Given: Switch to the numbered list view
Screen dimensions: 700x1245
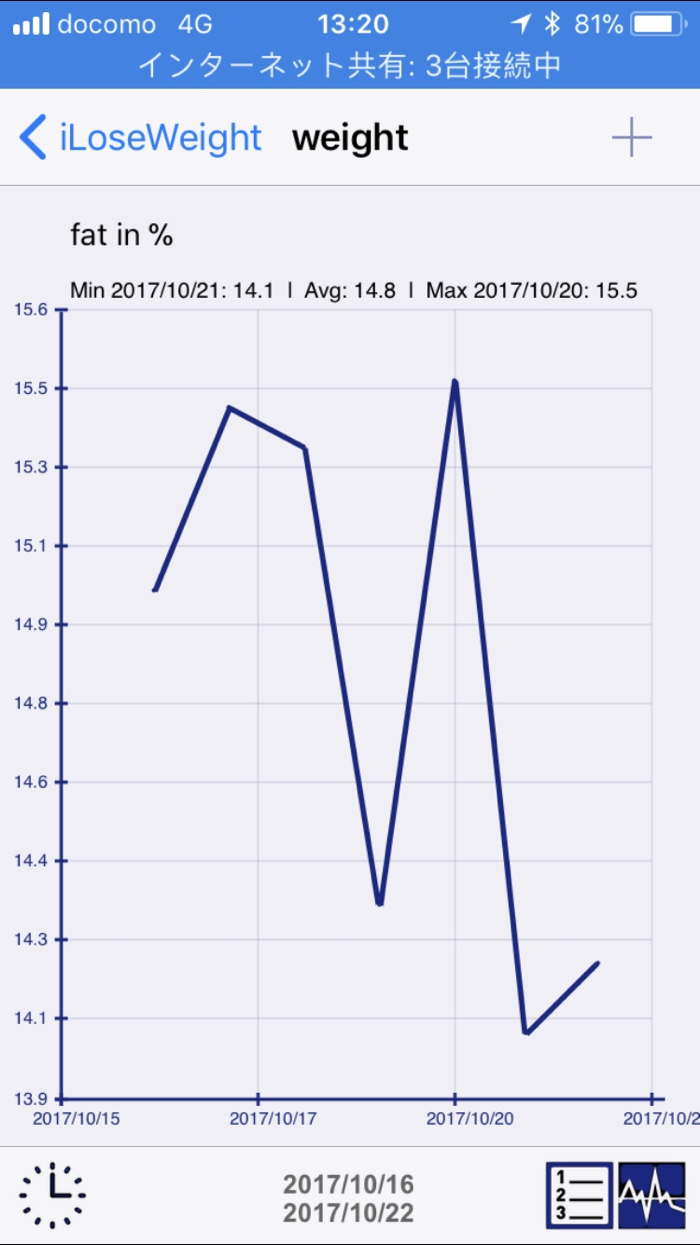Looking at the screenshot, I should [x=579, y=1195].
